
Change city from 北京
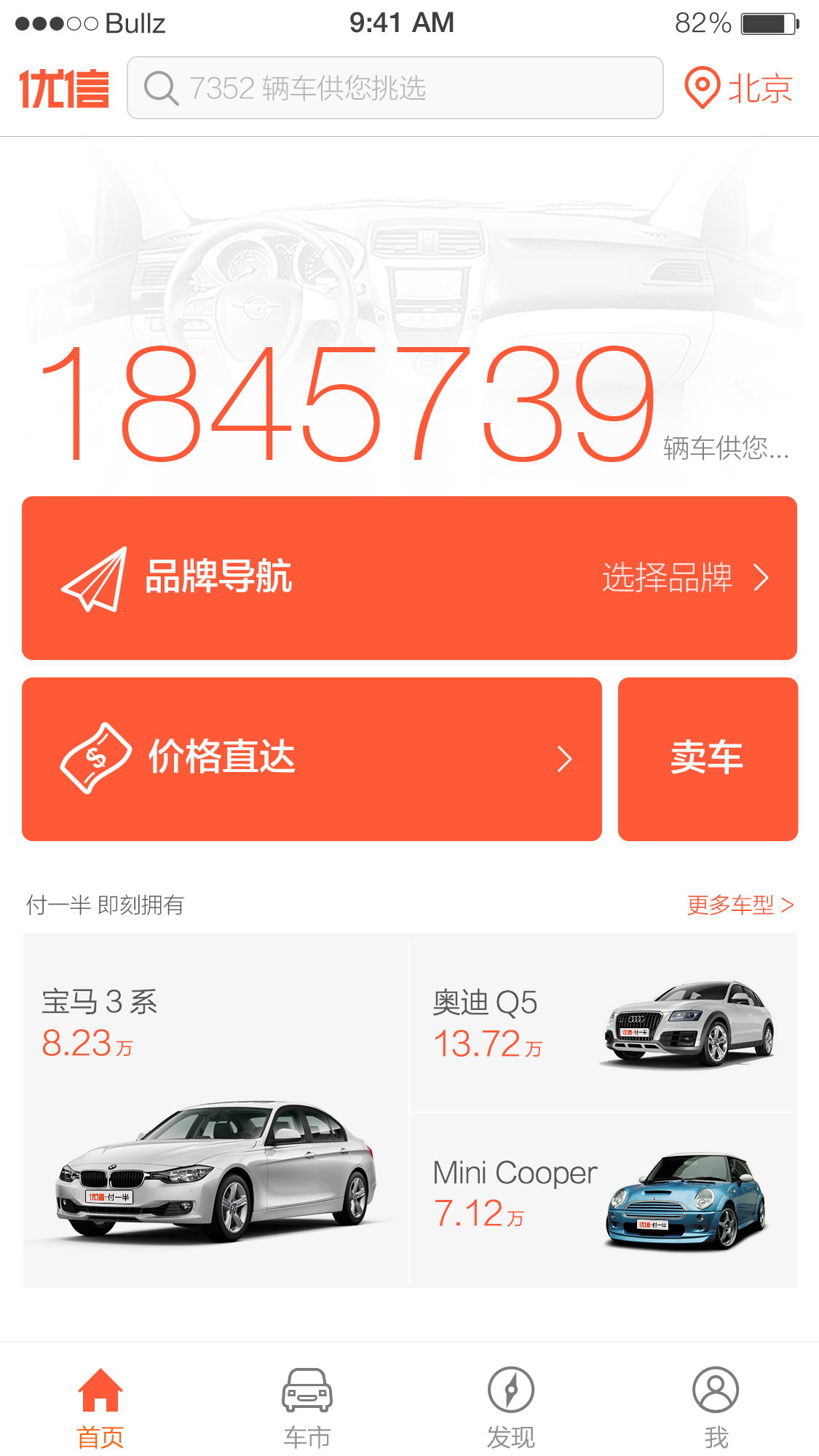tap(738, 88)
